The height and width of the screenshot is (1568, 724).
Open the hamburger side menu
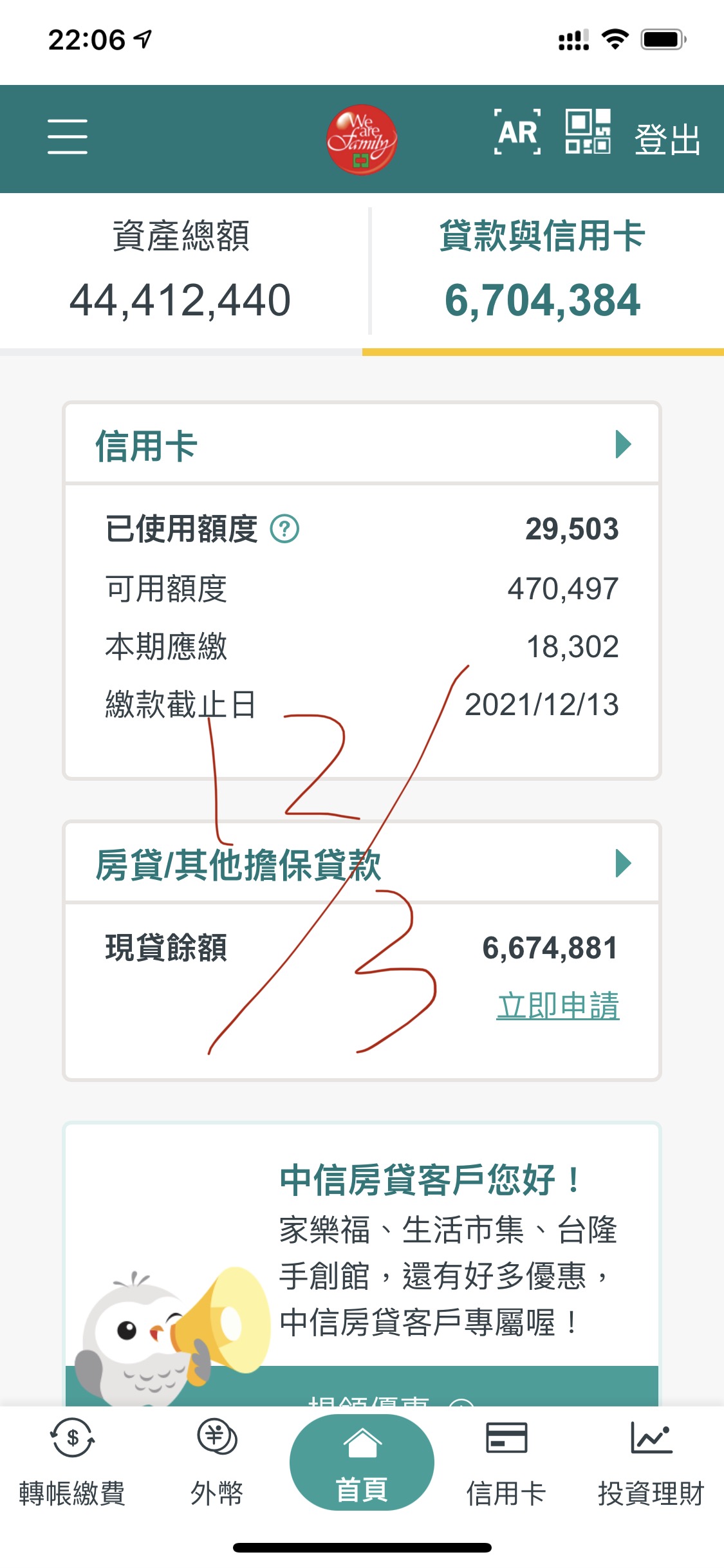[67, 136]
